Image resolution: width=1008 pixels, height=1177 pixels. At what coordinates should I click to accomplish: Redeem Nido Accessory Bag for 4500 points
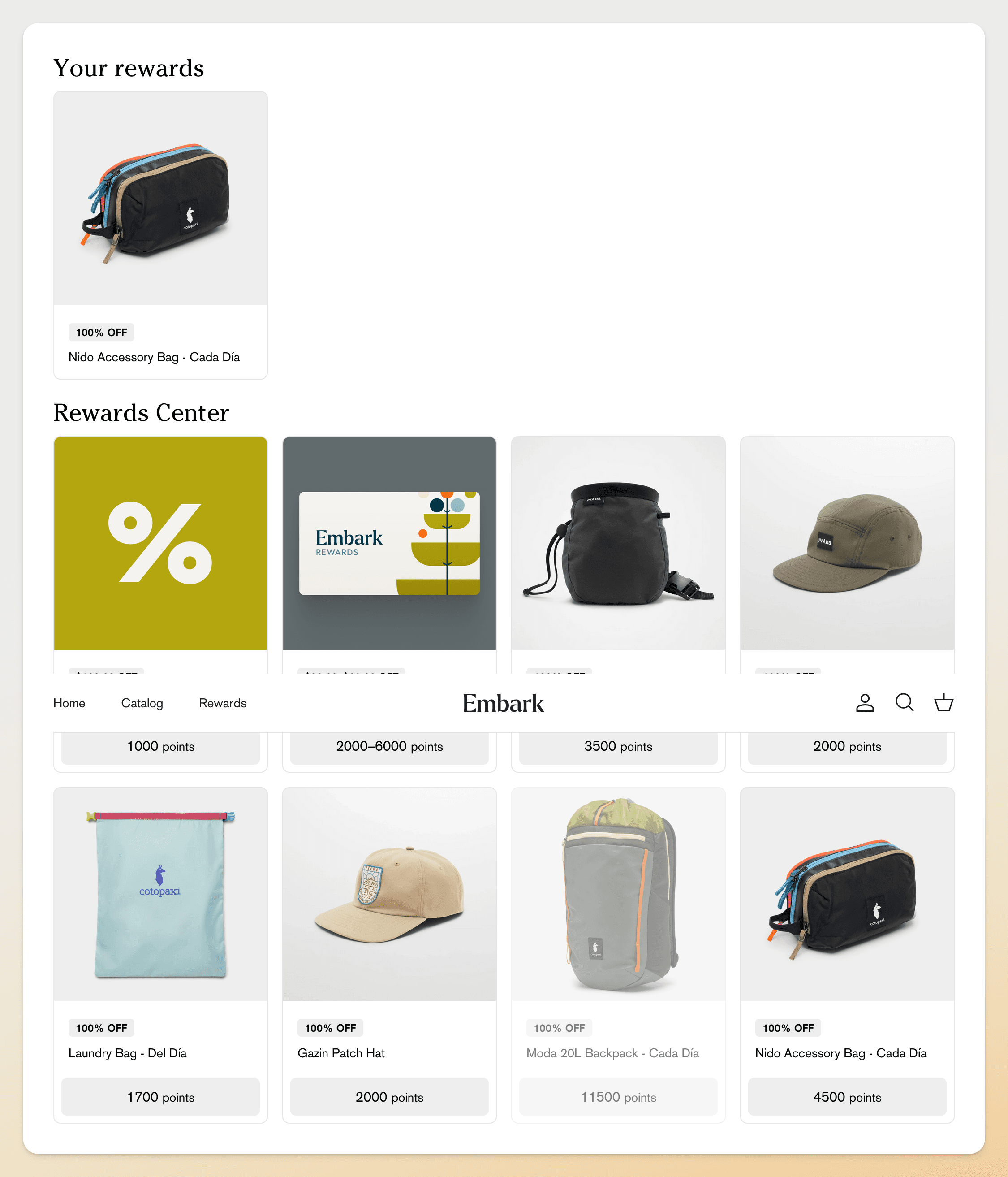[847, 1097]
